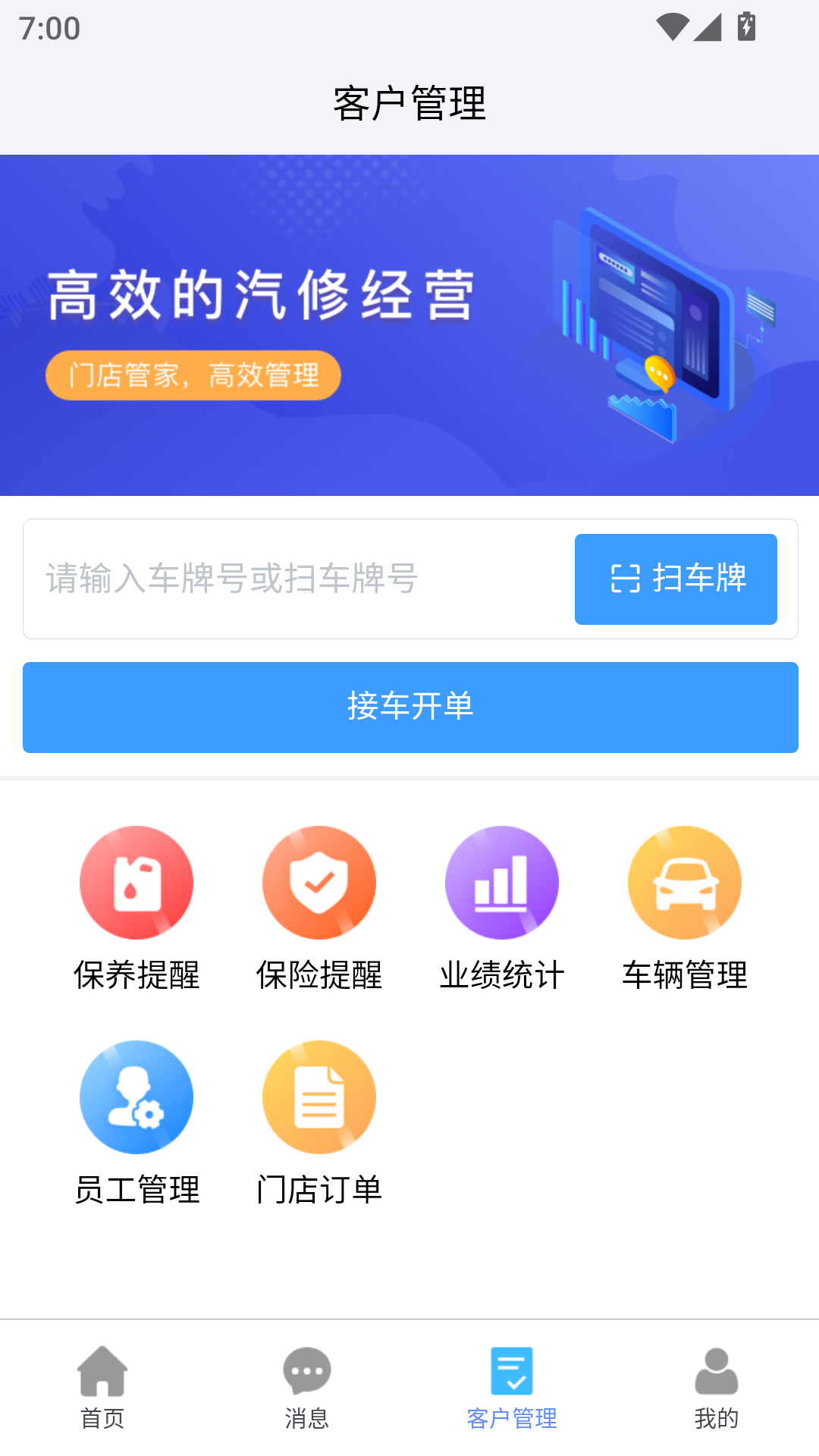This screenshot has width=819, height=1456.
Task: Open 员工管理 staff management
Action: click(x=136, y=1122)
